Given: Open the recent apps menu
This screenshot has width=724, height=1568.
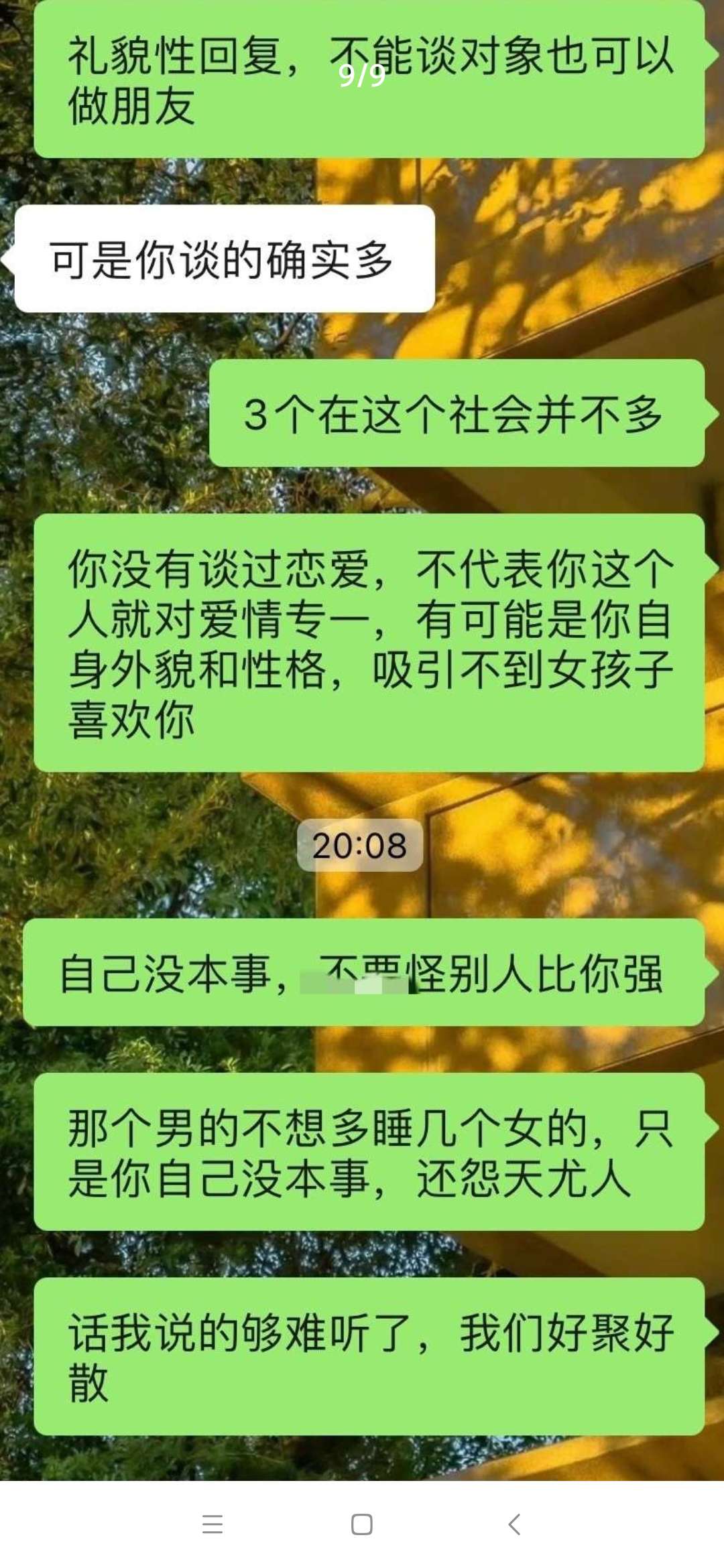Looking at the screenshot, I should click(212, 1524).
